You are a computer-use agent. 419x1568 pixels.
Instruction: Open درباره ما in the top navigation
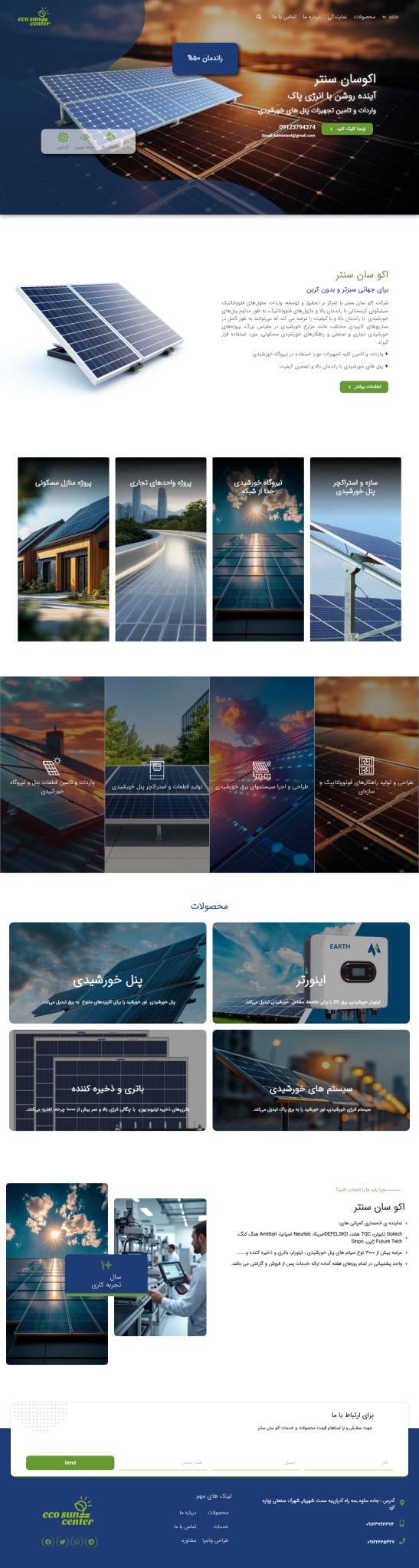[311, 16]
